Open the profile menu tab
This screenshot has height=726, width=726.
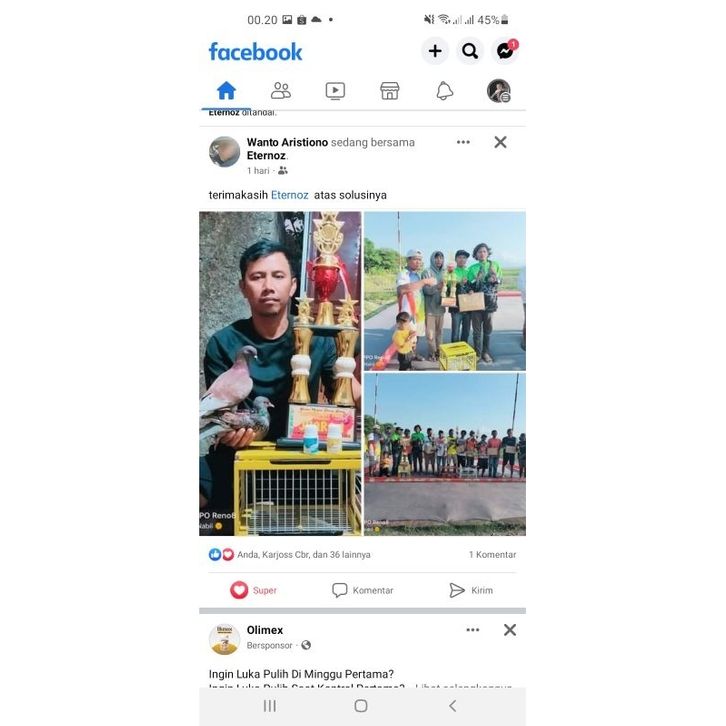499,91
